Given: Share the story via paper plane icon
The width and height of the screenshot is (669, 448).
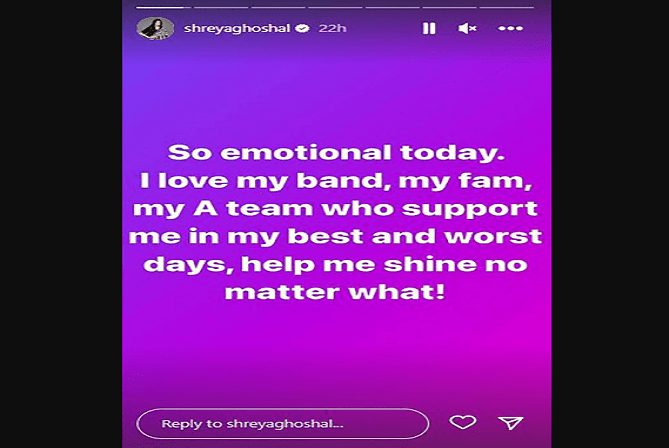Looking at the screenshot, I should click(510, 422).
